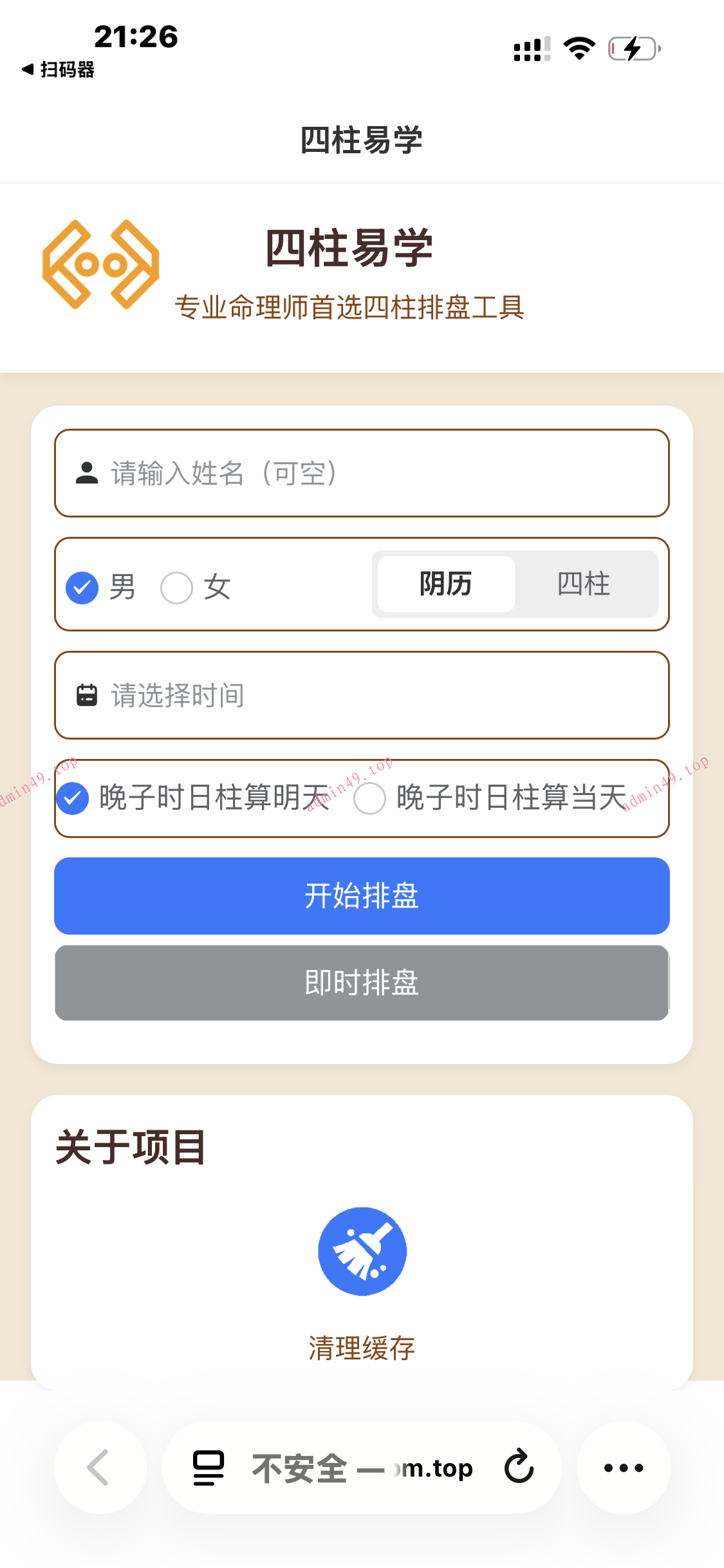Viewport: 724px width, 1568px height.
Task: Open the three-dot more menu
Action: click(622, 1468)
